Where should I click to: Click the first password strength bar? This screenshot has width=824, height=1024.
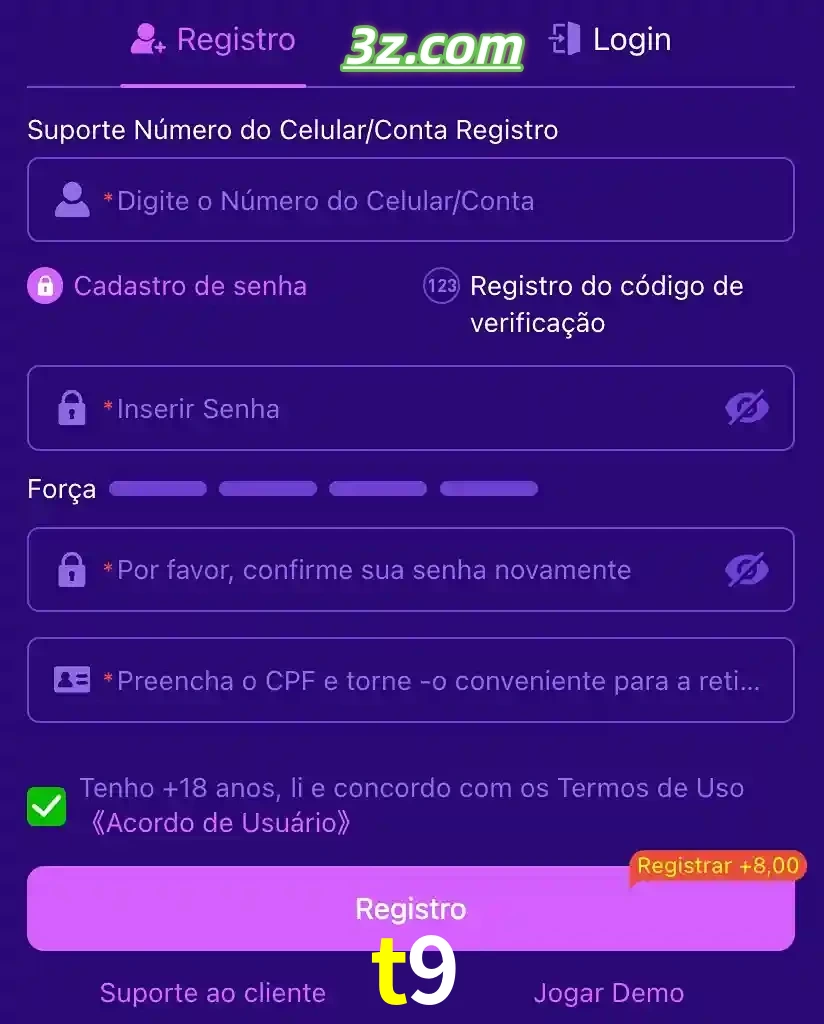157,488
